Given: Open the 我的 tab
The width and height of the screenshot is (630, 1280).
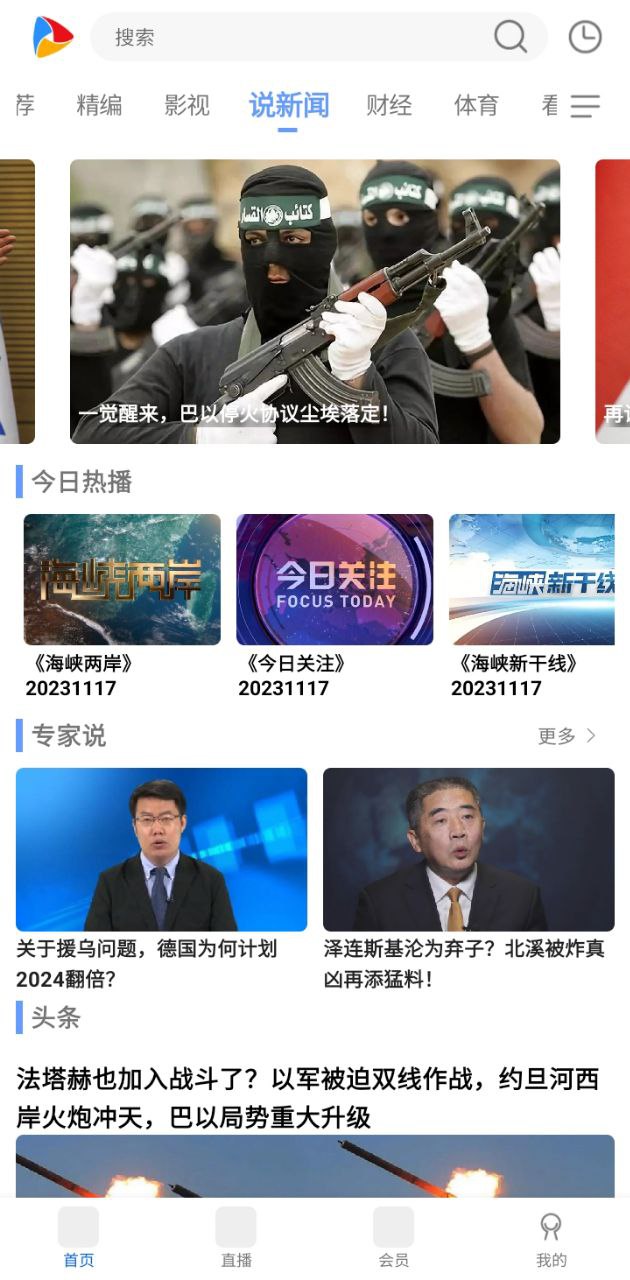Looking at the screenshot, I should point(551,1238).
